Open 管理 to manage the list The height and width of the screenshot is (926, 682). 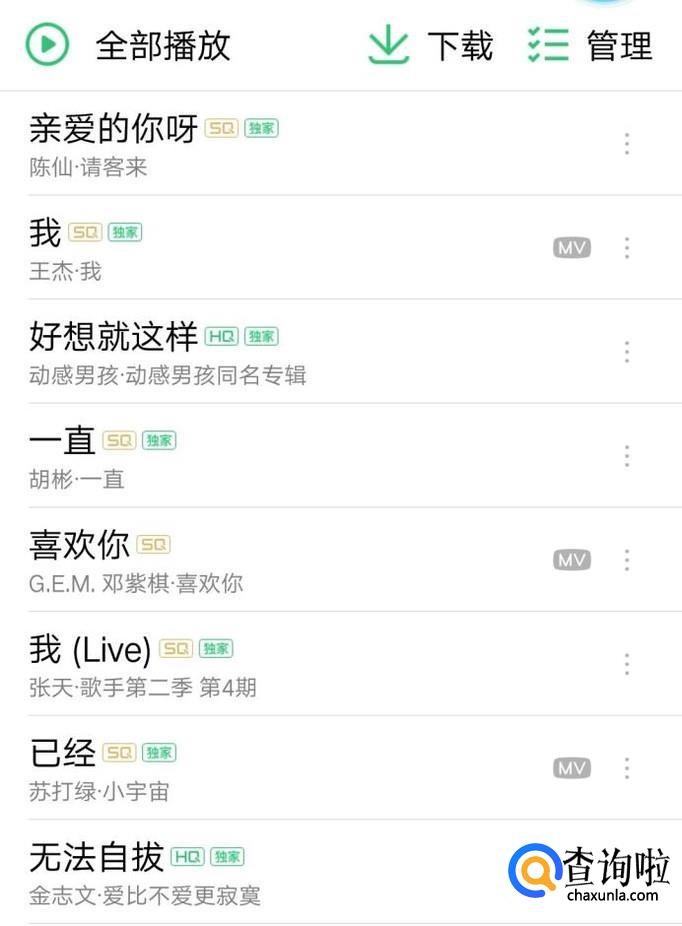590,45
